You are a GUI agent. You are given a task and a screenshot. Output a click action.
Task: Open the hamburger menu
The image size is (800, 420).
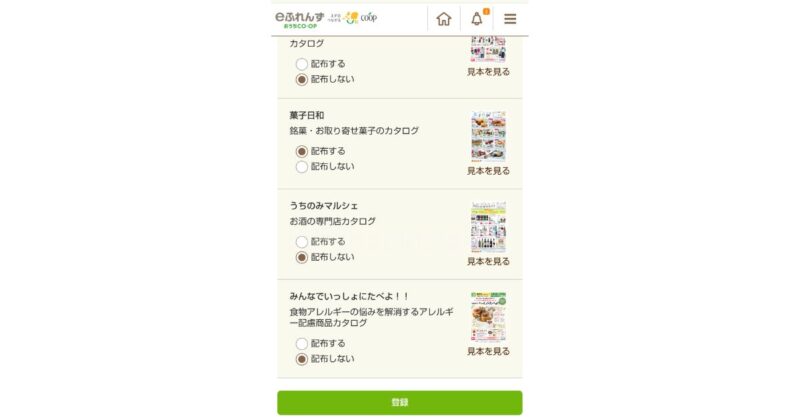coord(510,18)
